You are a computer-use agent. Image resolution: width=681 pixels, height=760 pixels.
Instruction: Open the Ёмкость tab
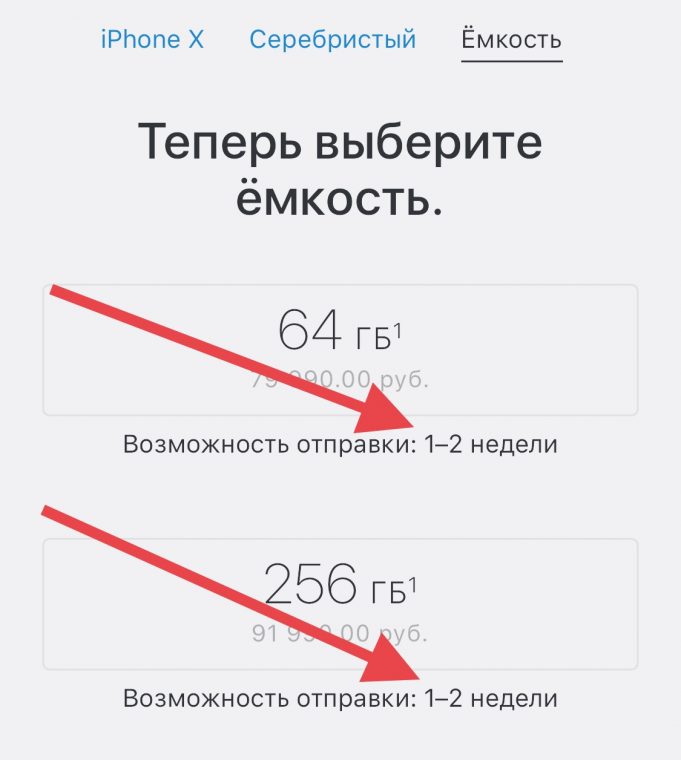(x=511, y=40)
